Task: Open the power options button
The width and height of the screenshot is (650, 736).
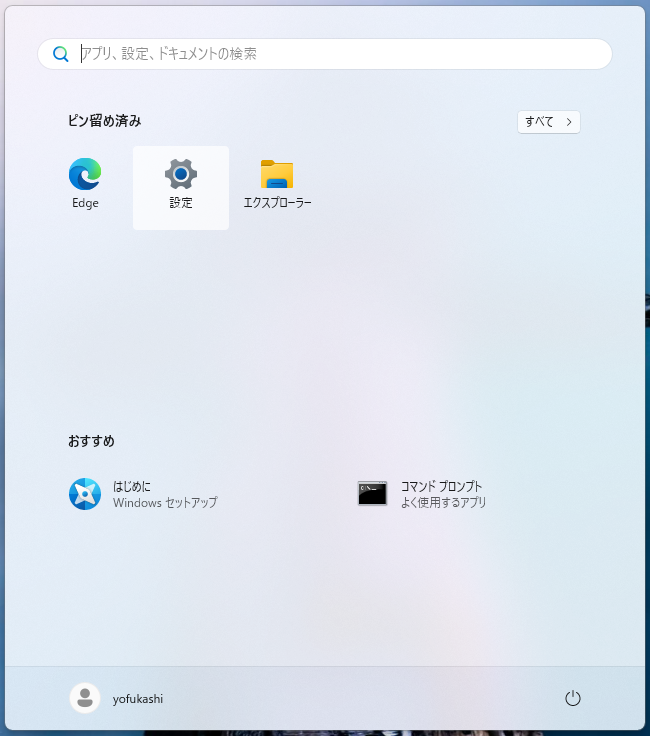Action: (x=573, y=698)
